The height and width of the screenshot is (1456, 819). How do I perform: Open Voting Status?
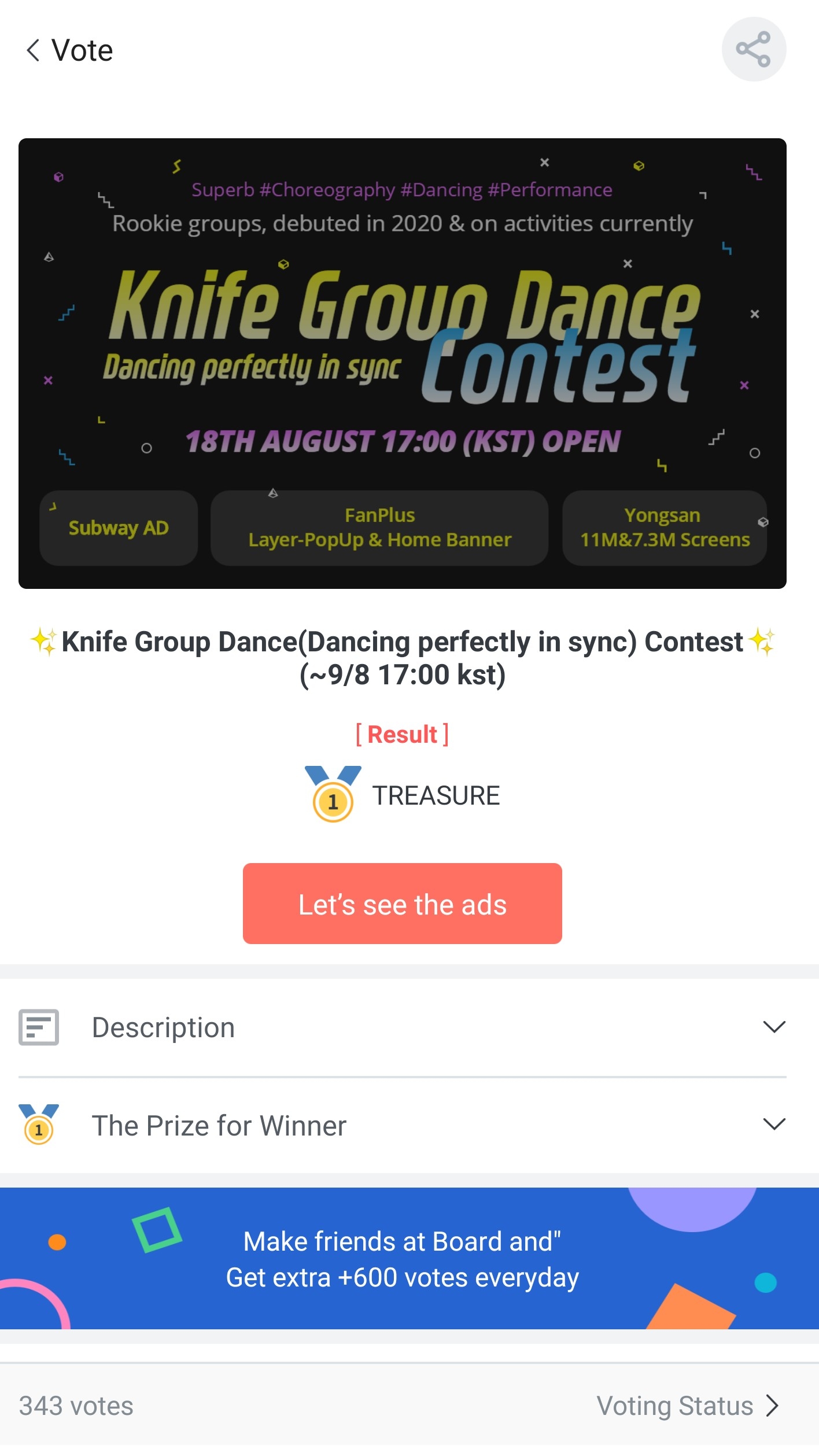click(687, 1406)
